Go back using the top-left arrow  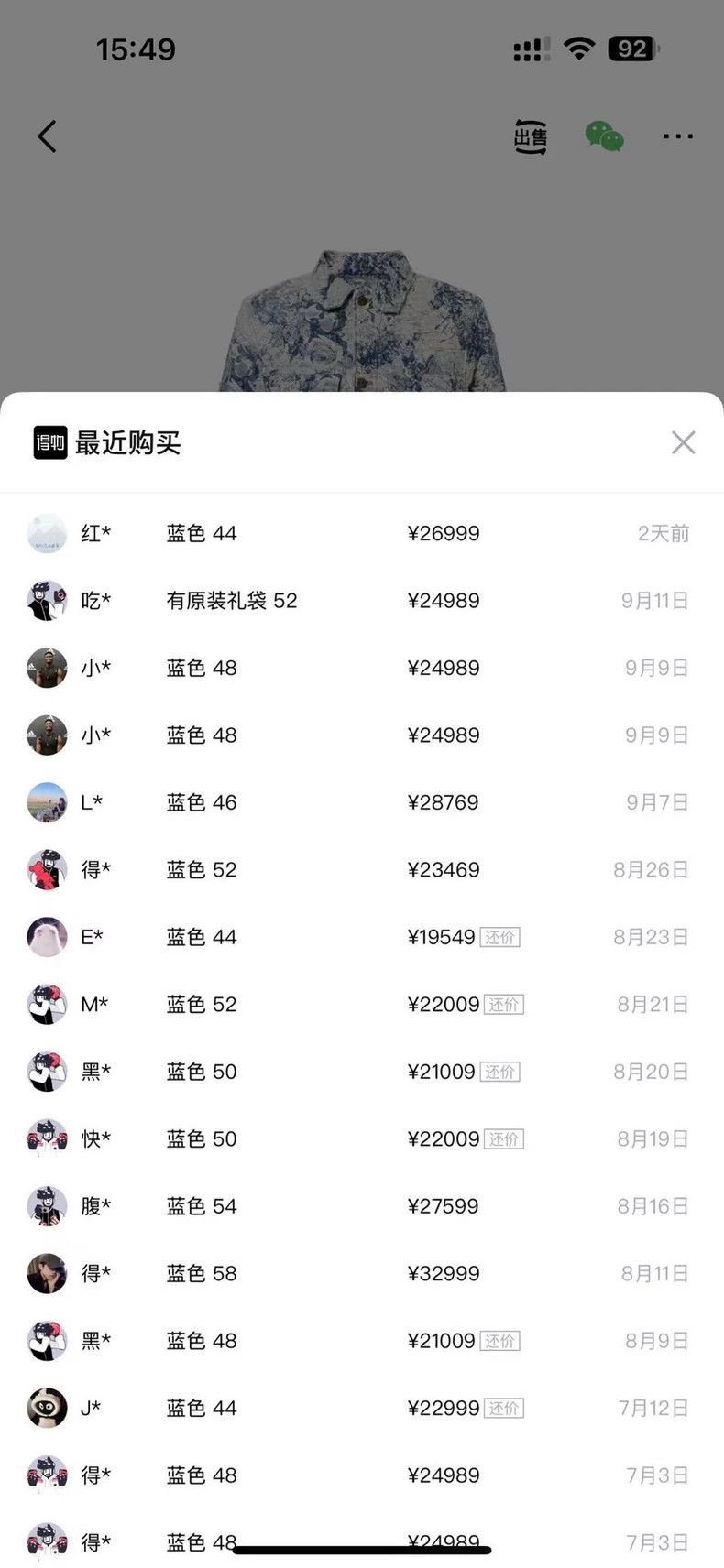coord(47,136)
